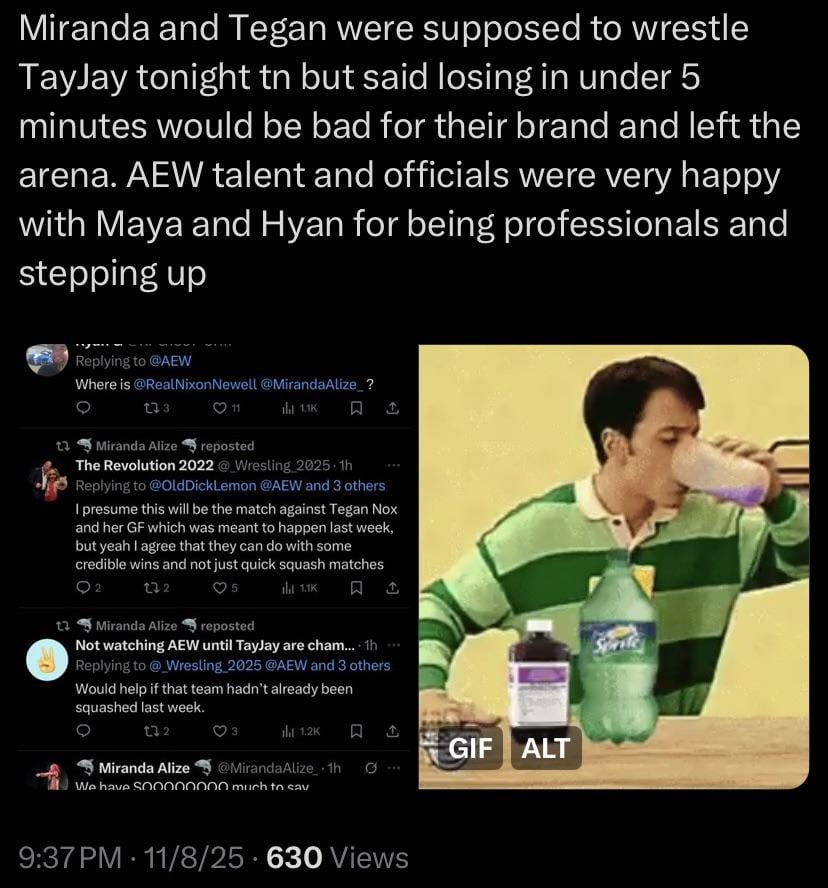828x888 pixels.
Task: Open the GIF of the man drinking
Action: click(613, 520)
